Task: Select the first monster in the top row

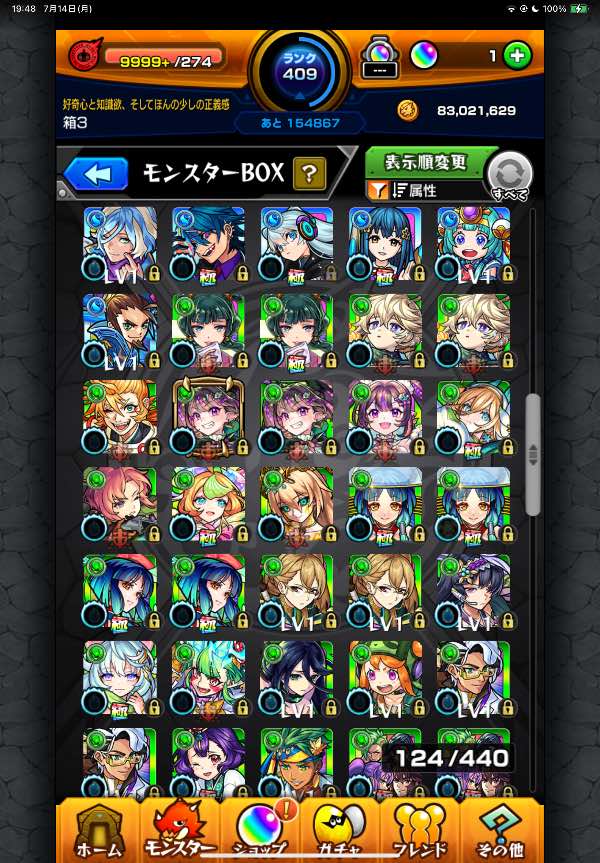Action: click(x=120, y=243)
